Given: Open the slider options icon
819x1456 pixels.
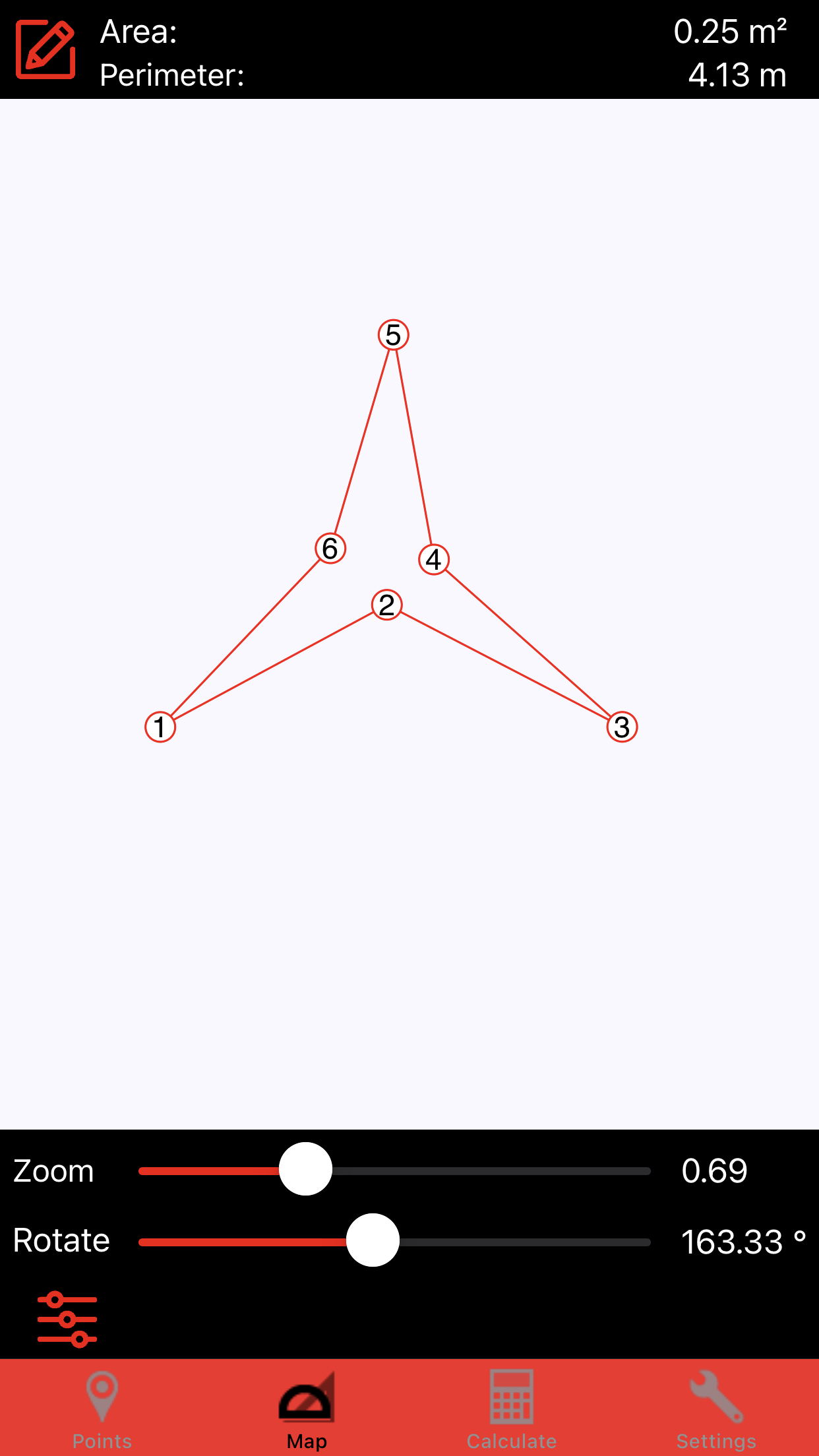Looking at the screenshot, I should click(x=67, y=1319).
